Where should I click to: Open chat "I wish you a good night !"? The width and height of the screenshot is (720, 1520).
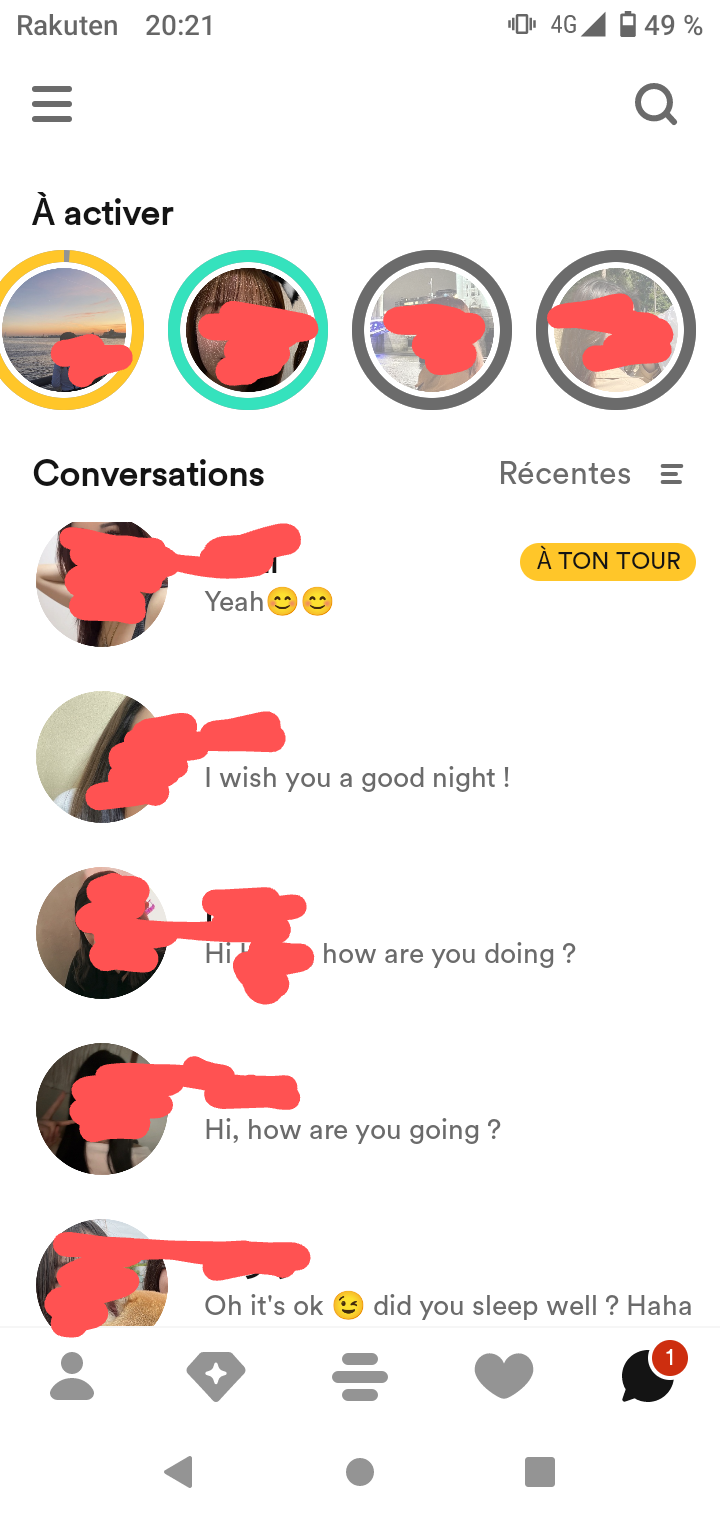(360, 758)
